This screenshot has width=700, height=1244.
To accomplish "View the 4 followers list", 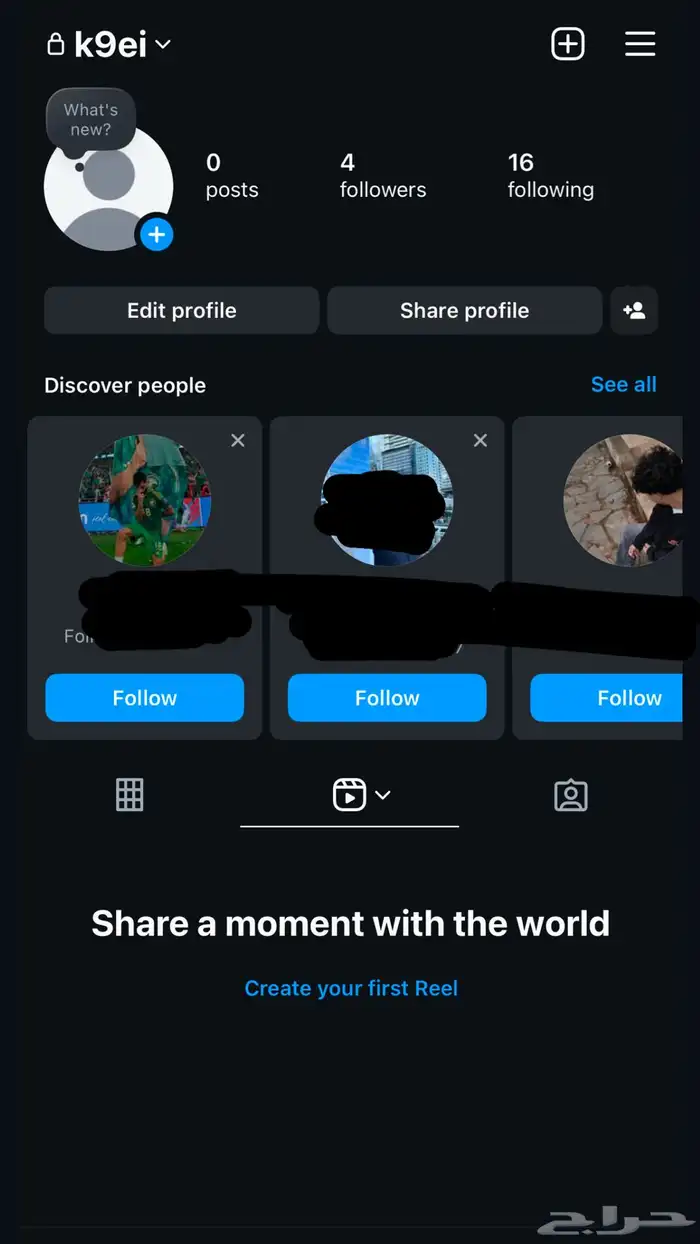I will [x=382, y=175].
